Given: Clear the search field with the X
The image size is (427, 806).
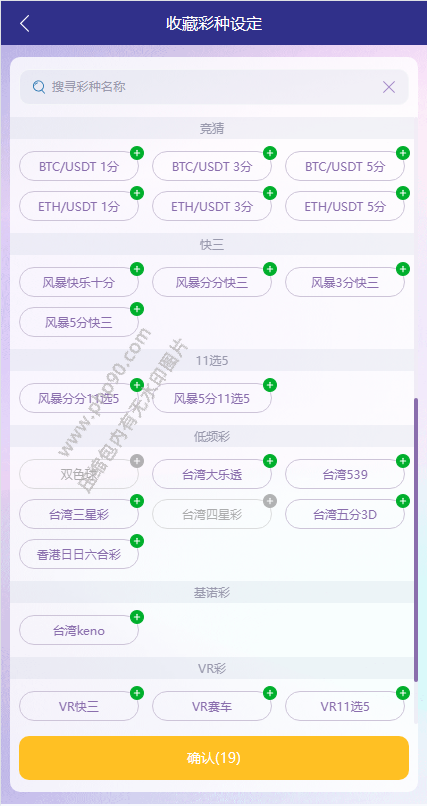Looking at the screenshot, I should pos(389,87).
